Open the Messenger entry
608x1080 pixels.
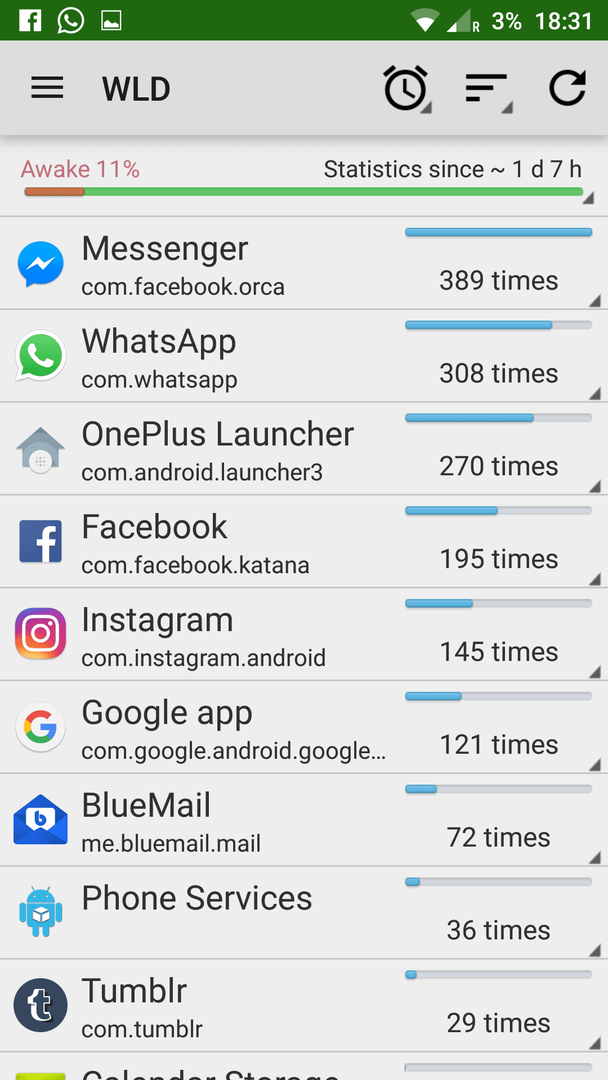tap(304, 263)
